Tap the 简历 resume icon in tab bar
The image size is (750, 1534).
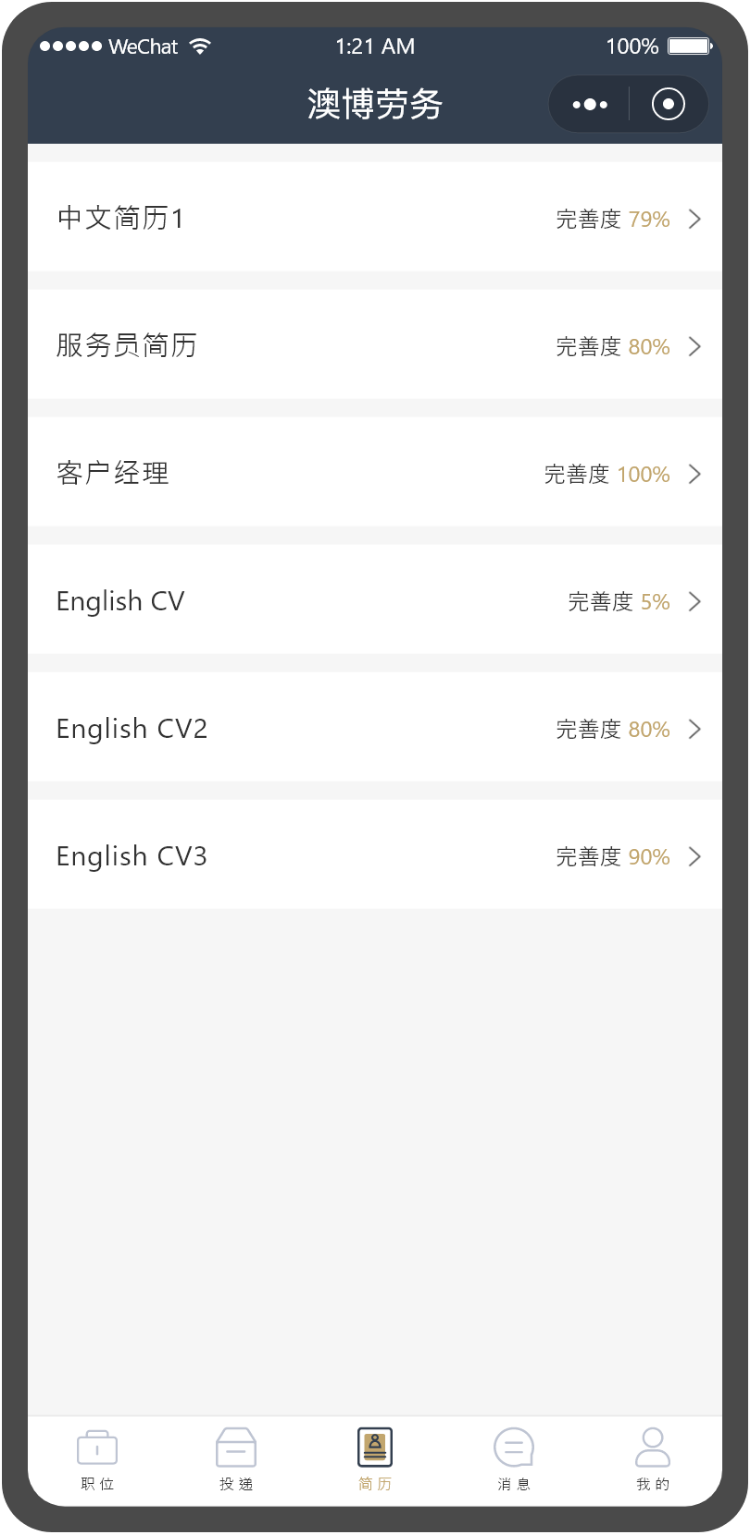pyautogui.click(x=375, y=1445)
